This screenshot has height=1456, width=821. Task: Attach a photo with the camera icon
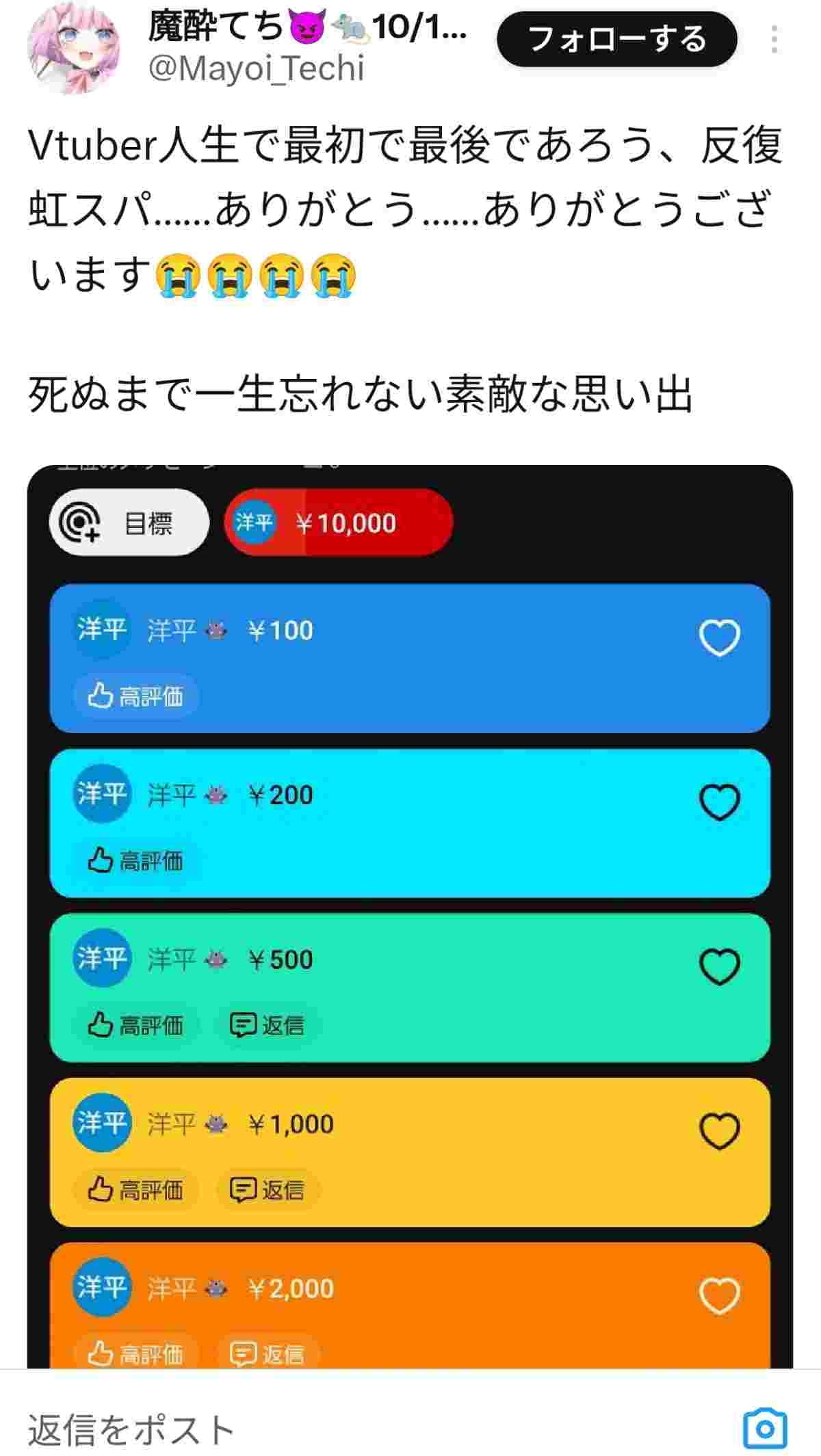coord(764,1429)
